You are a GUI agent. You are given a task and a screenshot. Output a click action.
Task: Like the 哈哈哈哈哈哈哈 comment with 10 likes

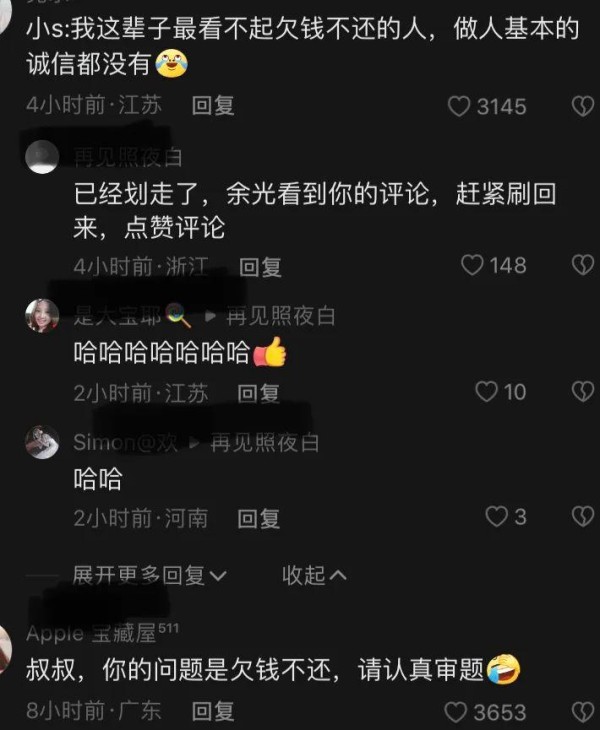pos(487,392)
